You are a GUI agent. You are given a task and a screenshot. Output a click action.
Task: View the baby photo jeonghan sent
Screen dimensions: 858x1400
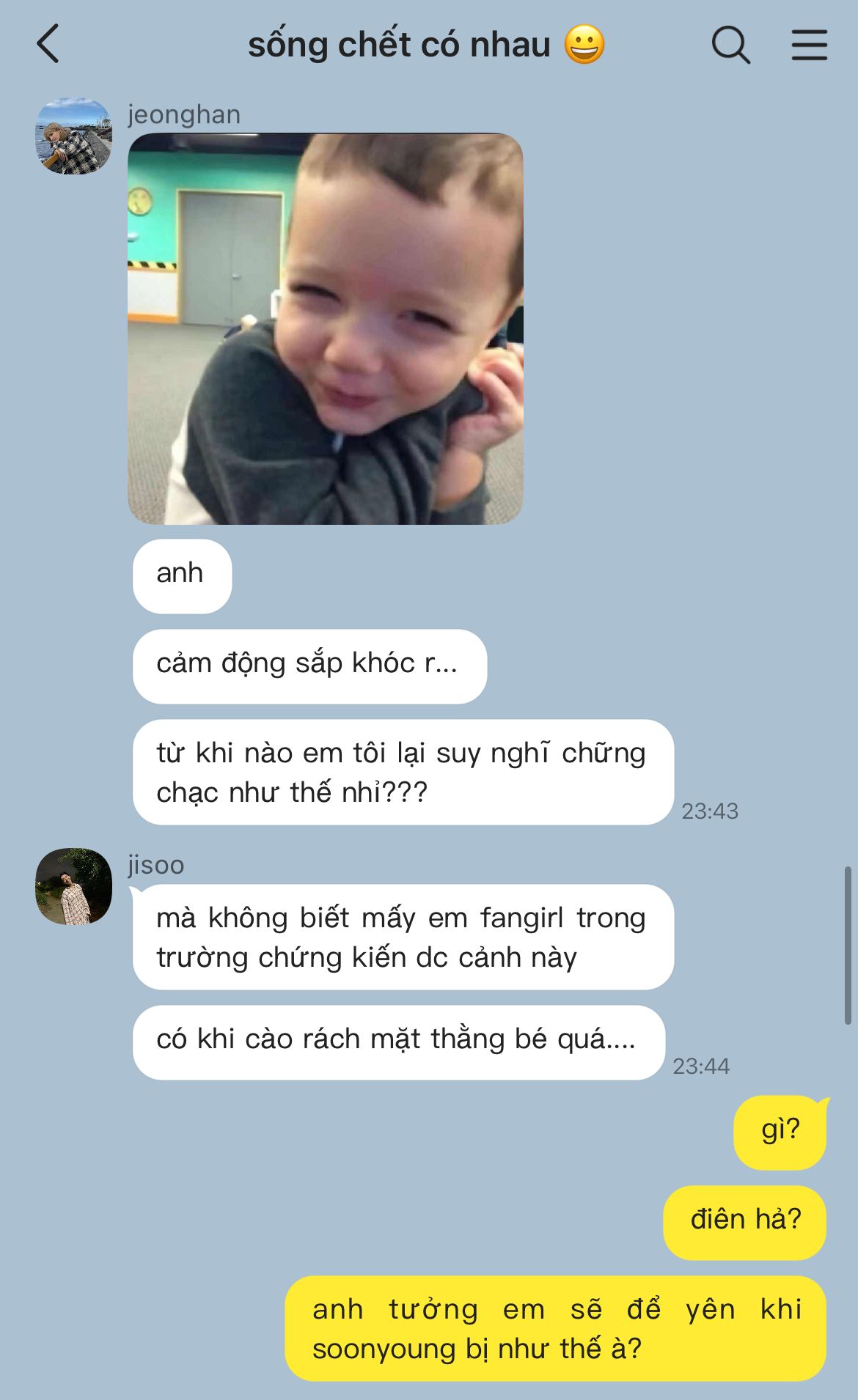(325, 328)
